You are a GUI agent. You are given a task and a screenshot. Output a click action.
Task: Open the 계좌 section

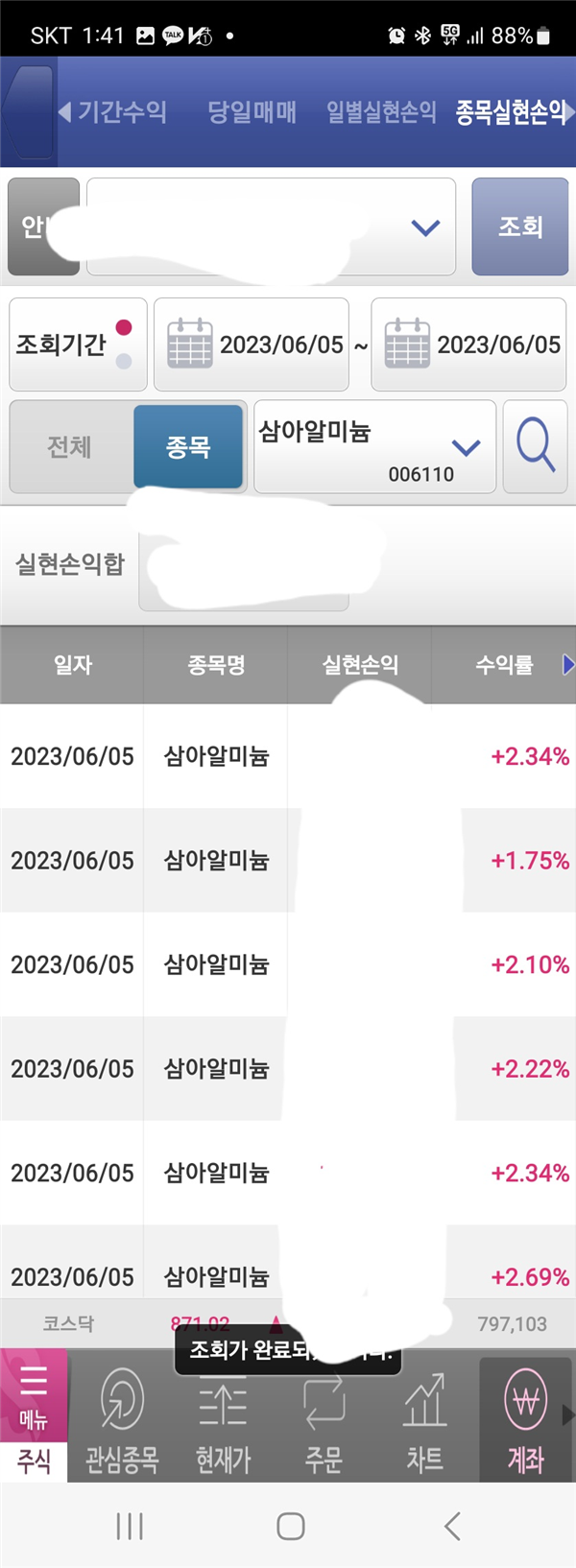coord(525,1416)
